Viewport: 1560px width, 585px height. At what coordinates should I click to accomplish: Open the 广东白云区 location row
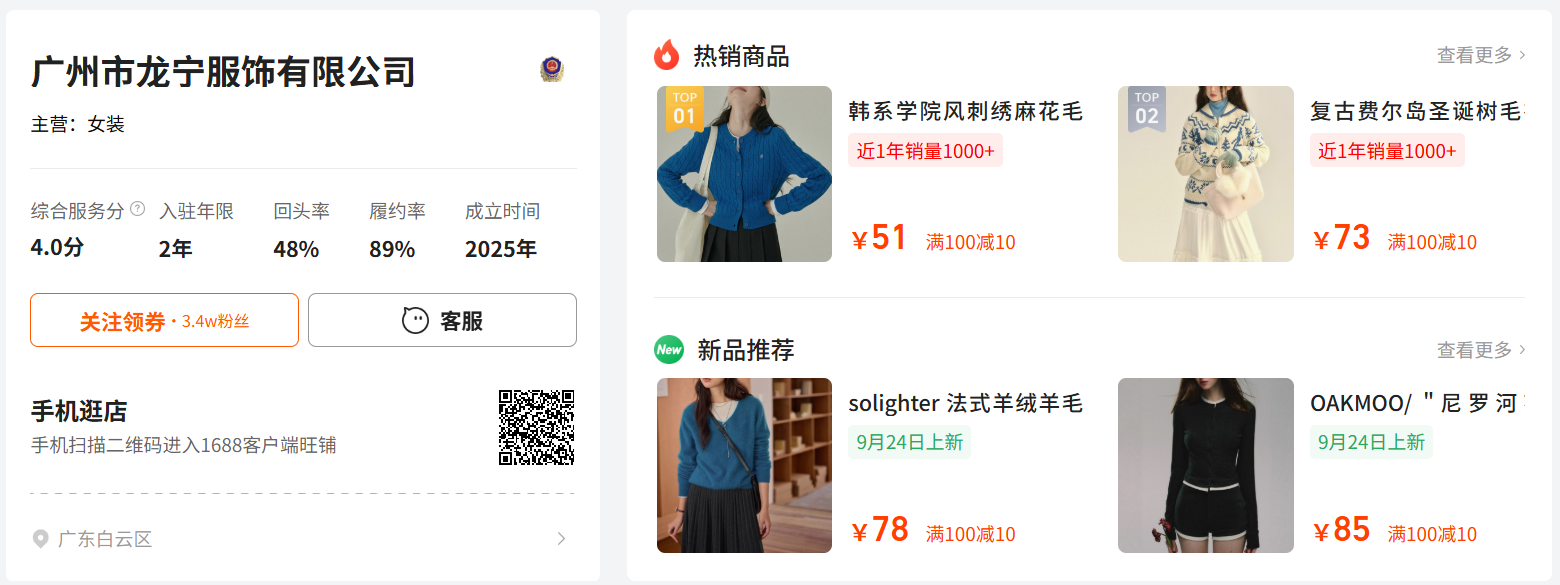(300, 539)
